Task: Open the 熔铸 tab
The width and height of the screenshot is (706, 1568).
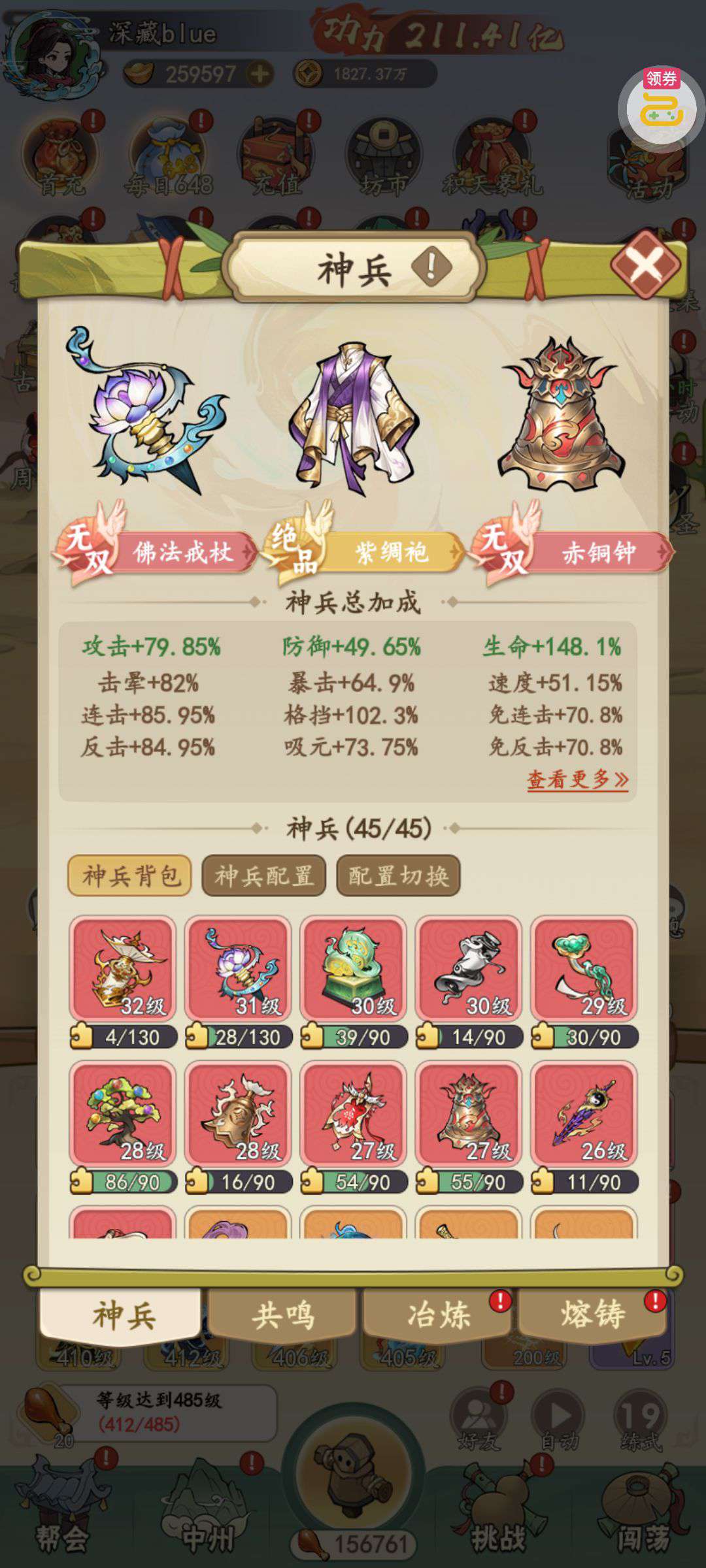Action: (x=592, y=1315)
